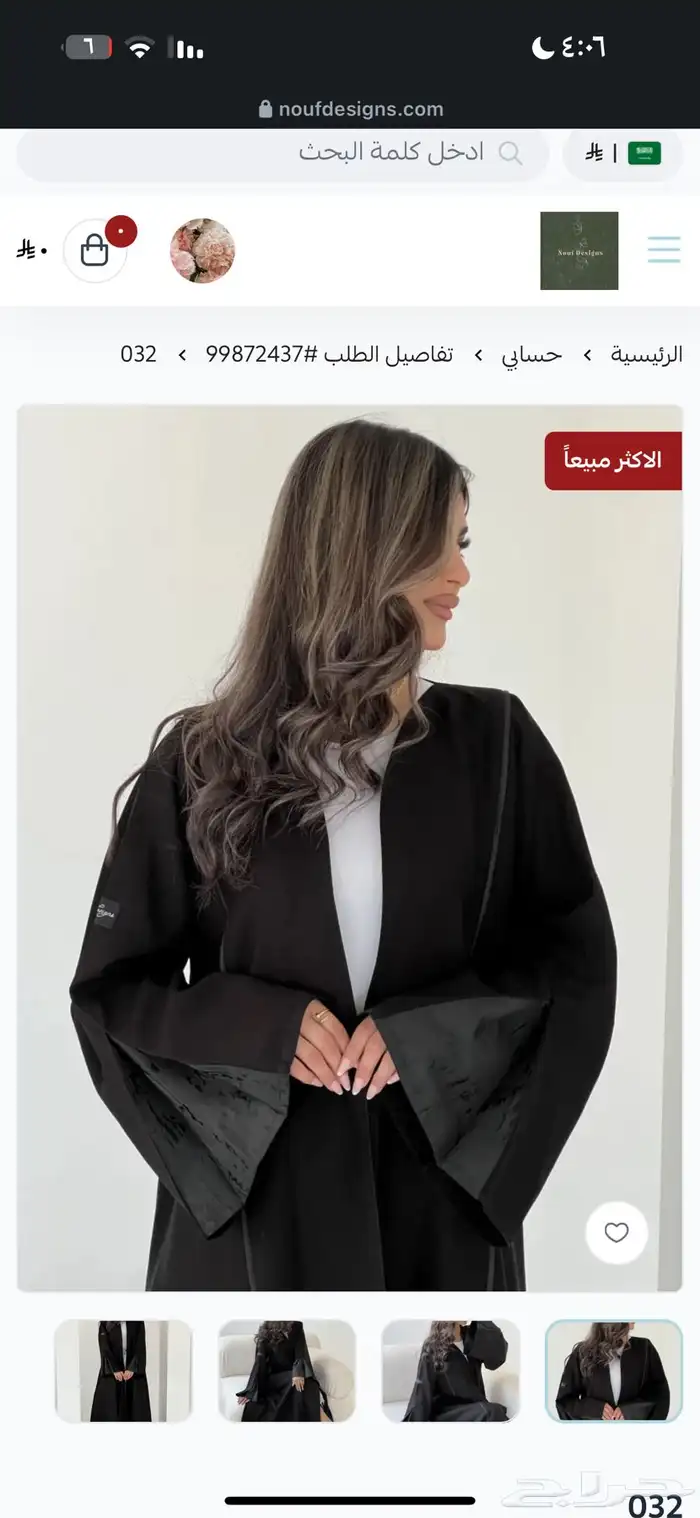Open تفاصيل الطلب #99872437 breadcrumb
This screenshot has width=700, height=1518.
click(x=329, y=354)
